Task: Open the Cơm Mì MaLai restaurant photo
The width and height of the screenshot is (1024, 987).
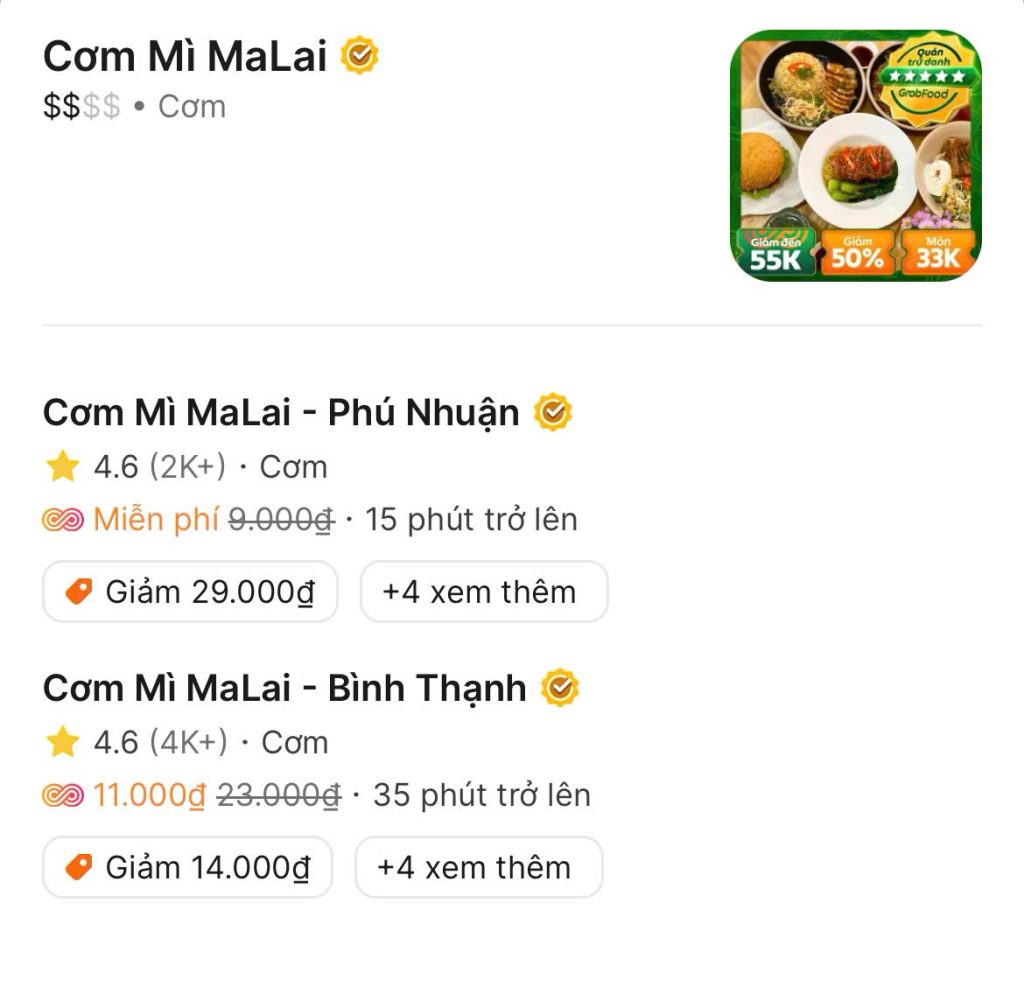Action: coord(857,156)
